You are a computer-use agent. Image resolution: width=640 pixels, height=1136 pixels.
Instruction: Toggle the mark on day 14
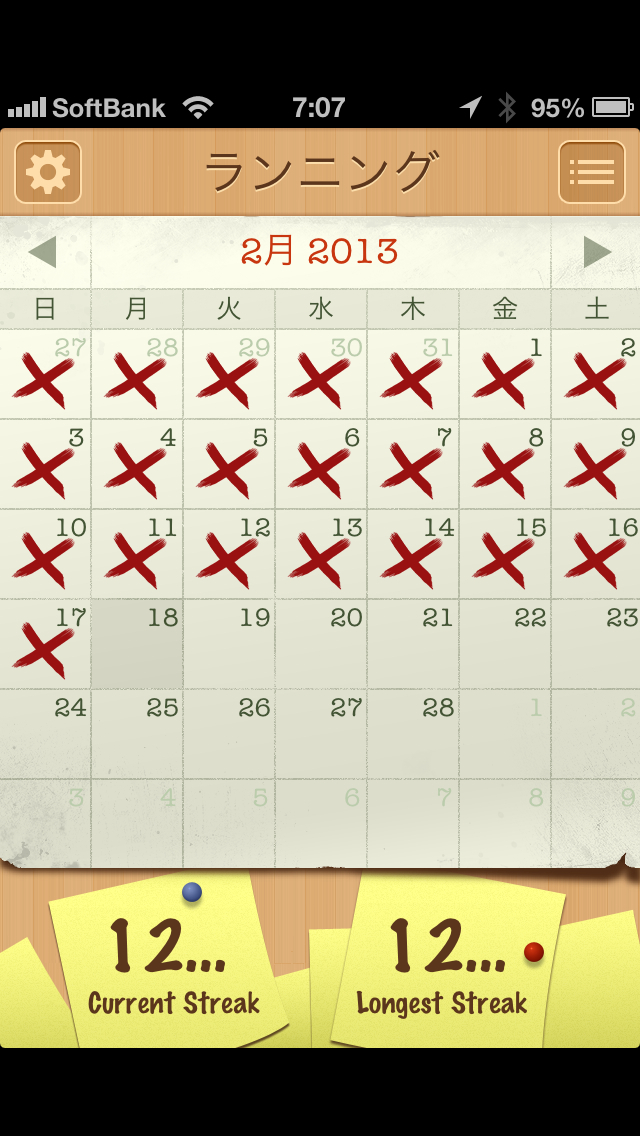413,554
